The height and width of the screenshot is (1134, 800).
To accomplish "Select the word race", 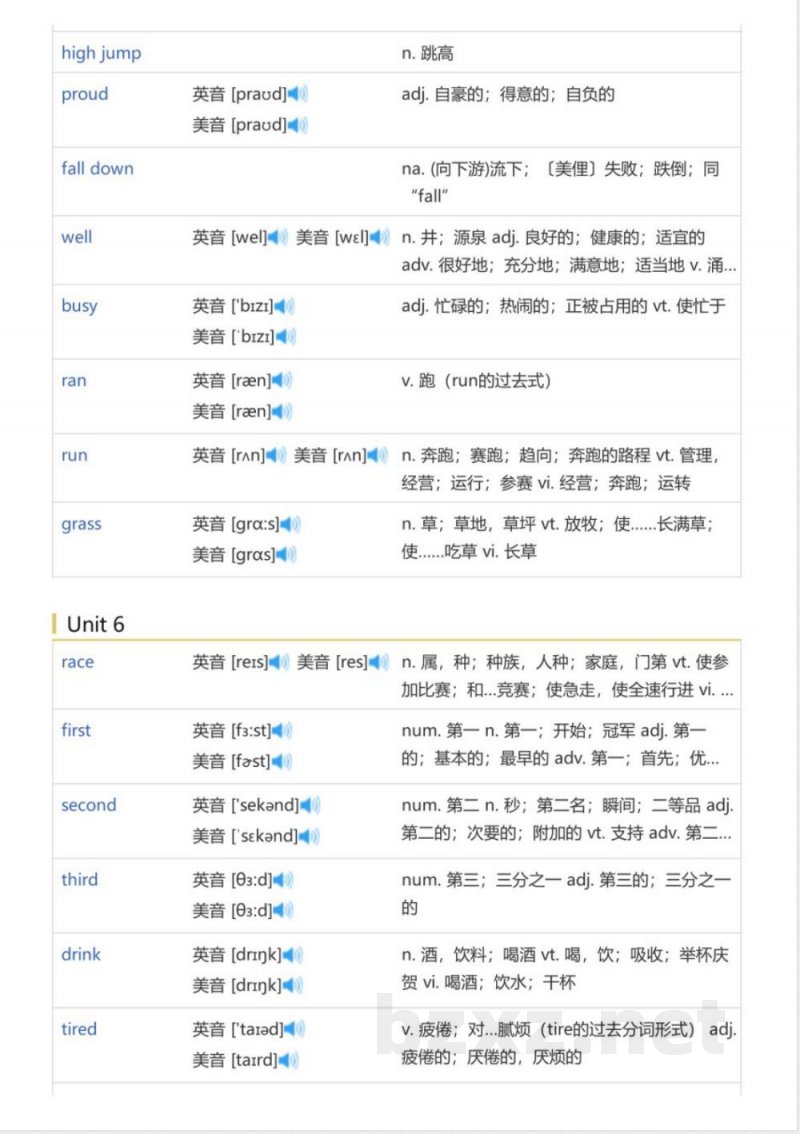I will tap(78, 662).
